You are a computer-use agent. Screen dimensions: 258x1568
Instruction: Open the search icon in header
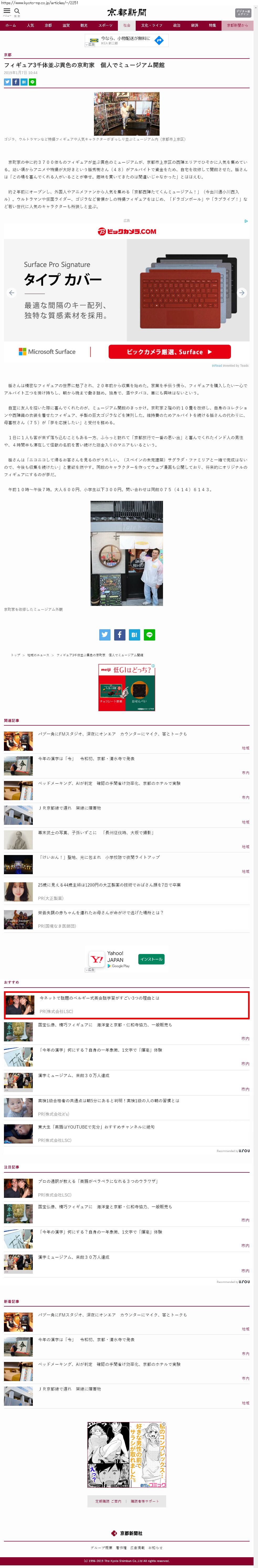coord(17,12)
